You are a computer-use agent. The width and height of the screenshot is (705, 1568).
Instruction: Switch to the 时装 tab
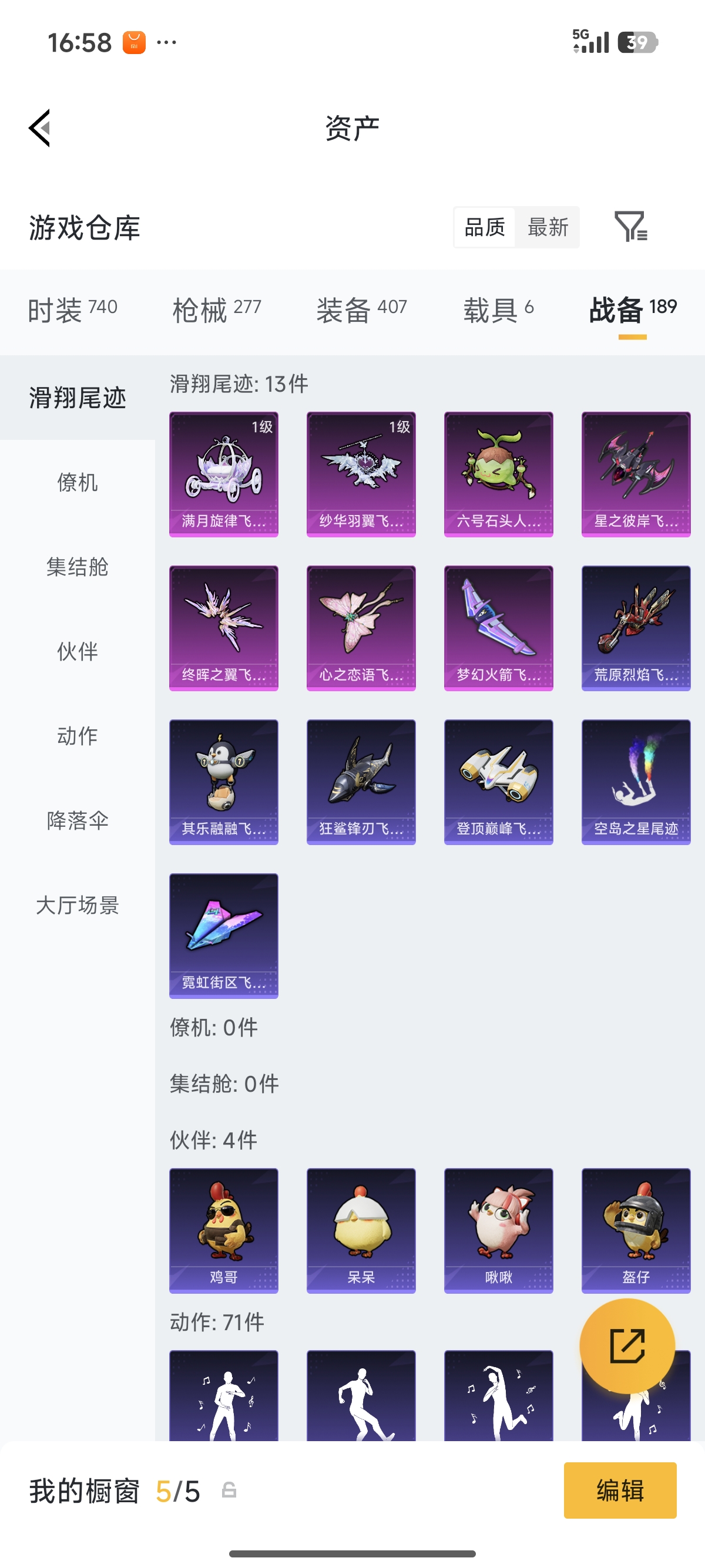click(72, 310)
